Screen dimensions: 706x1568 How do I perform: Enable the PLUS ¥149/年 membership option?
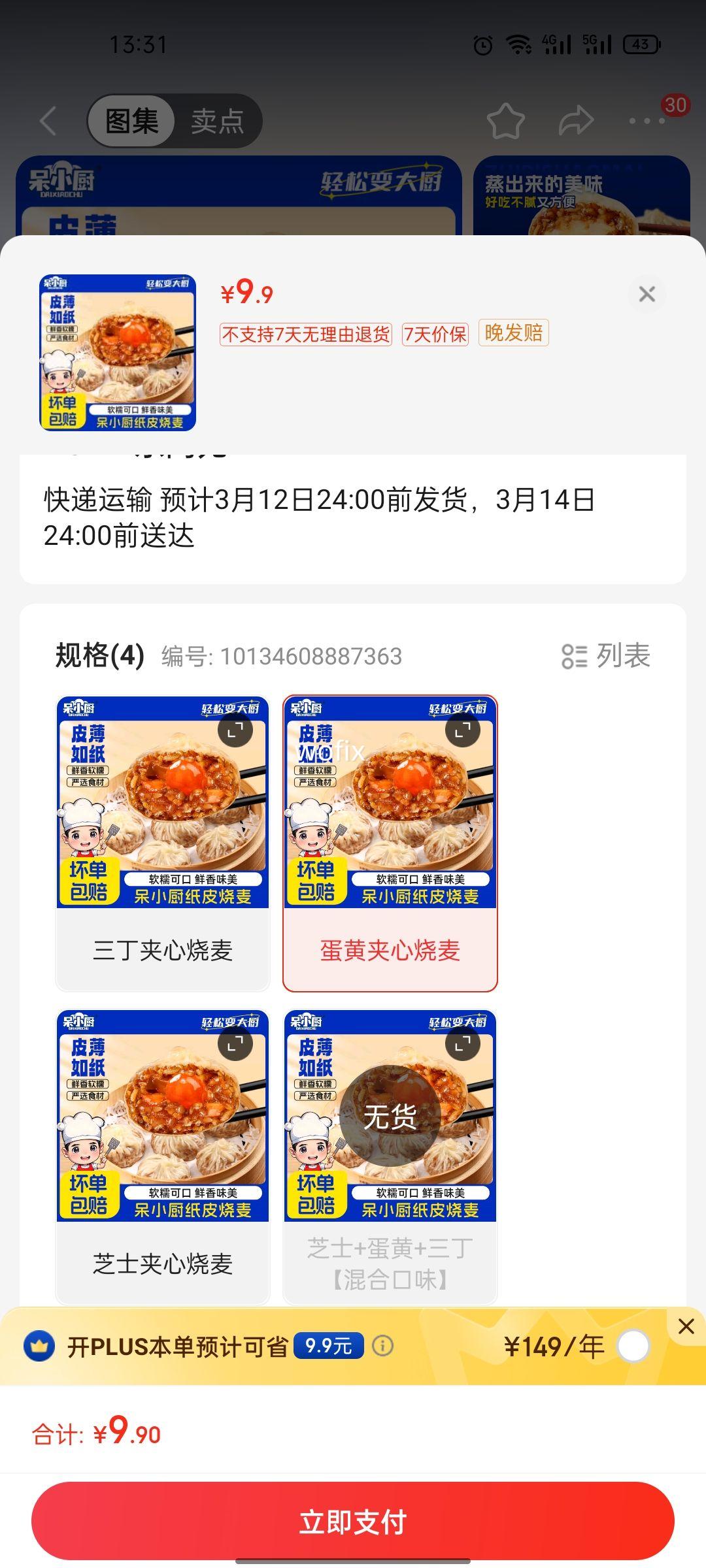click(633, 1346)
